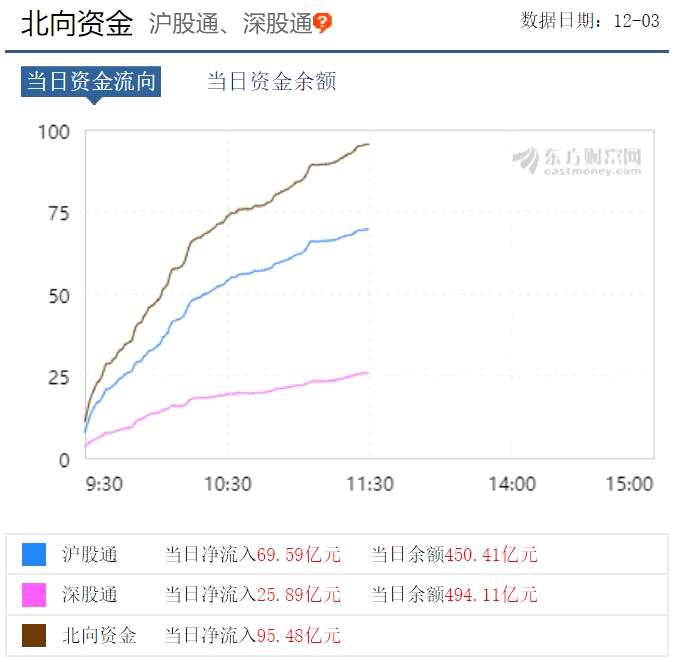Select the 当日资金流向 tab

click(x=91, y=82)
